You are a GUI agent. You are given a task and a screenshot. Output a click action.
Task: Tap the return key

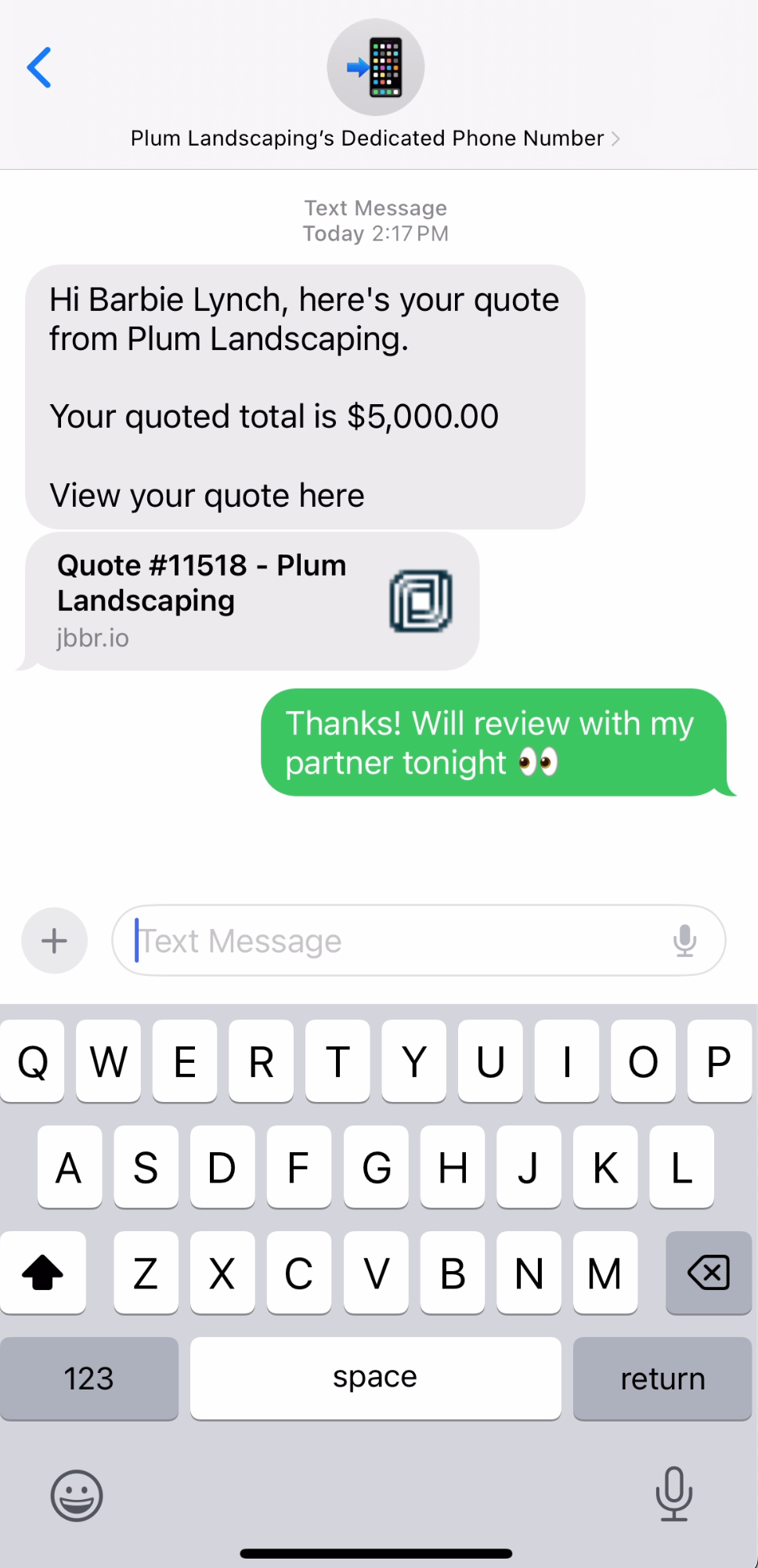tap(662, 1378)
